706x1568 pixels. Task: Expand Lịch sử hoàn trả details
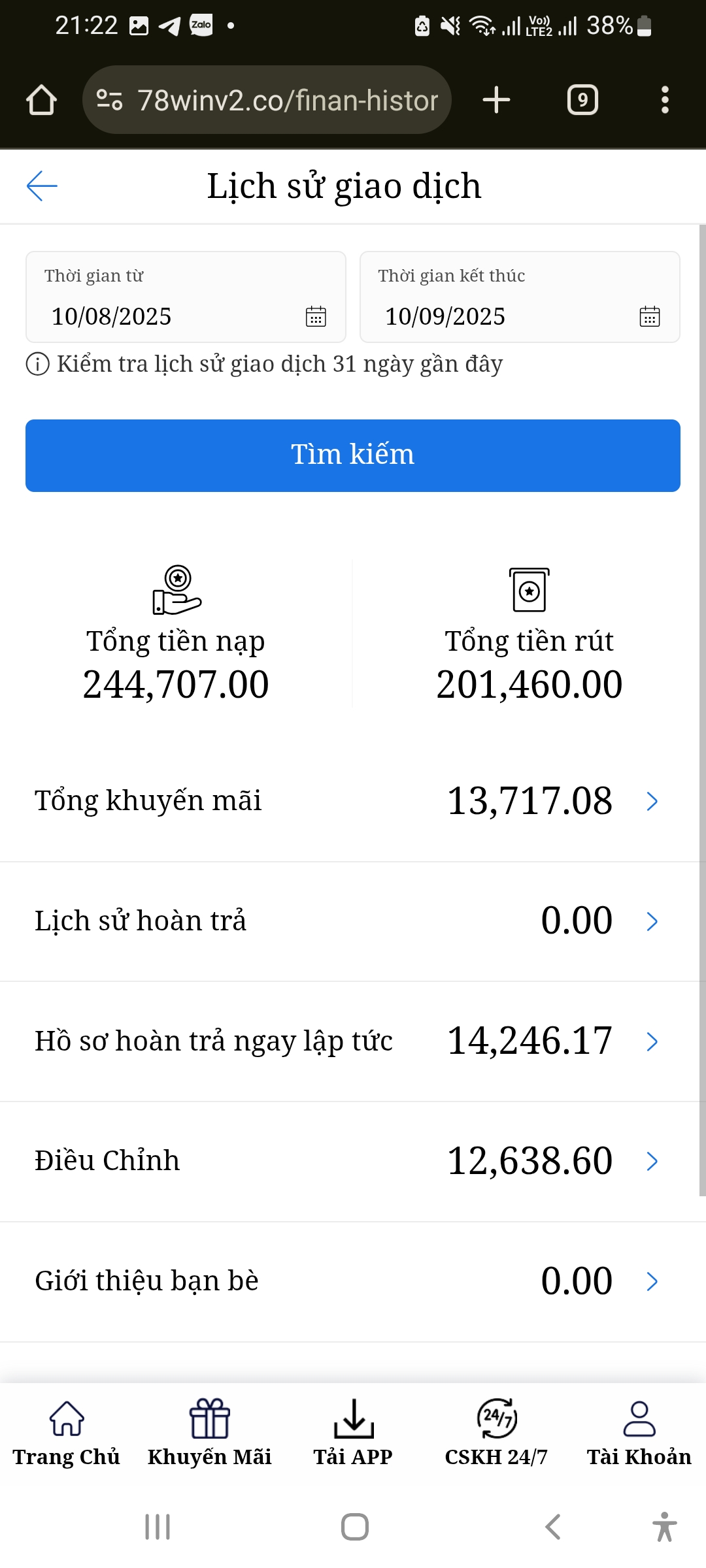[x=651, y=921]
